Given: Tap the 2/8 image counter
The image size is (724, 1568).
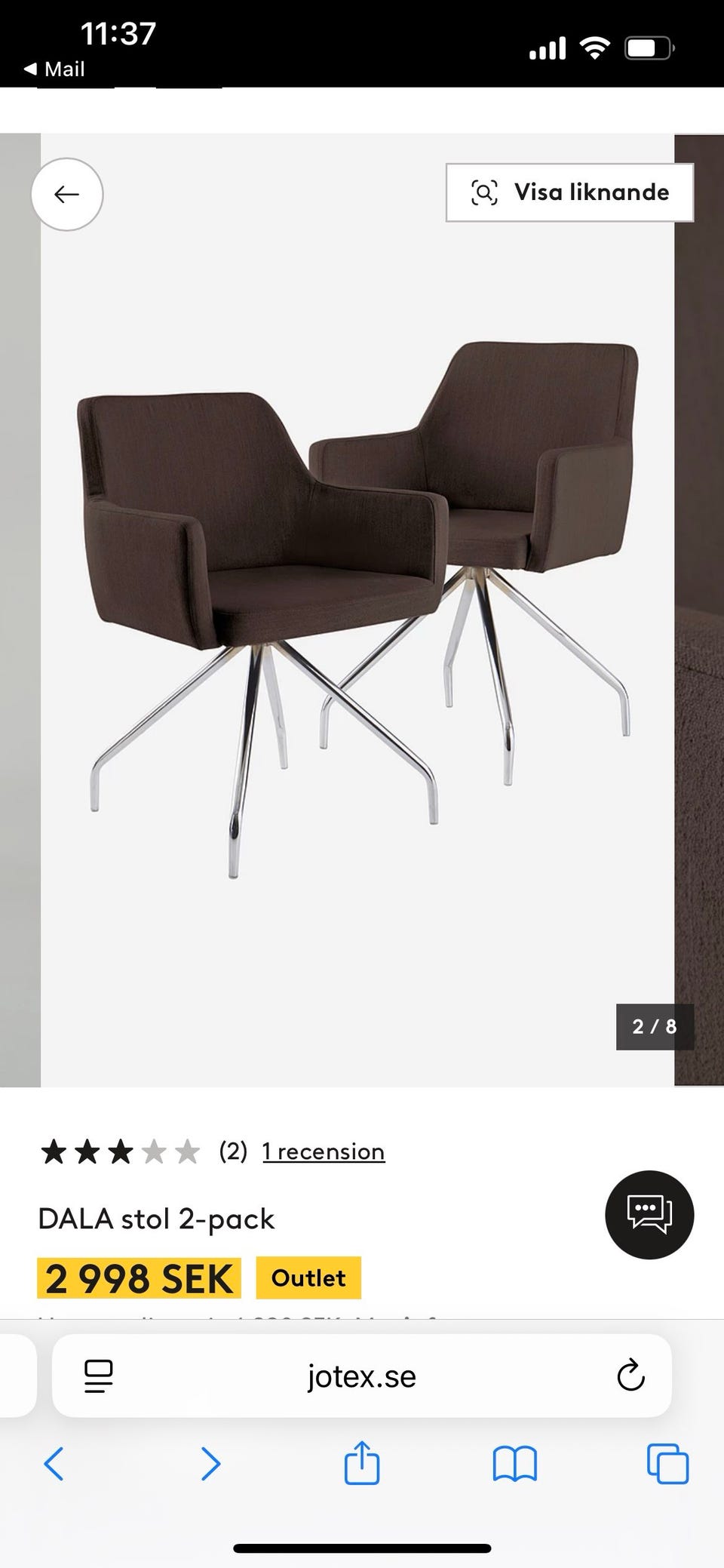Looking at the screenshot, I should (654, 1026).
